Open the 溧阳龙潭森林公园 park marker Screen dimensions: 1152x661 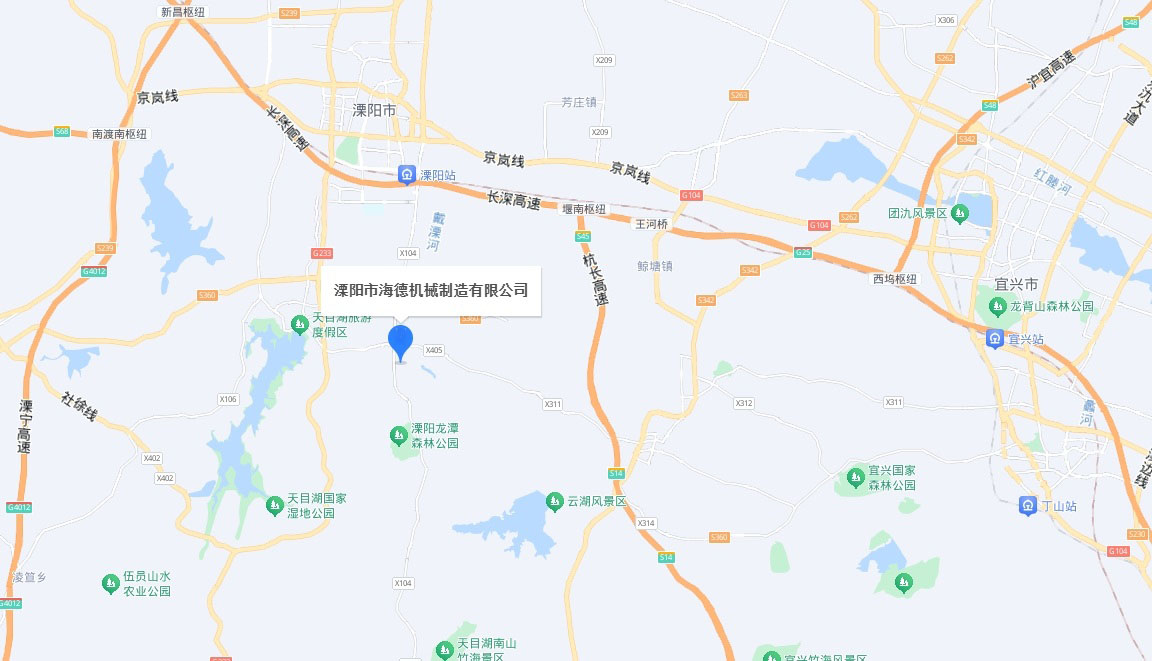pyautogui.click(x=398, y=435)
